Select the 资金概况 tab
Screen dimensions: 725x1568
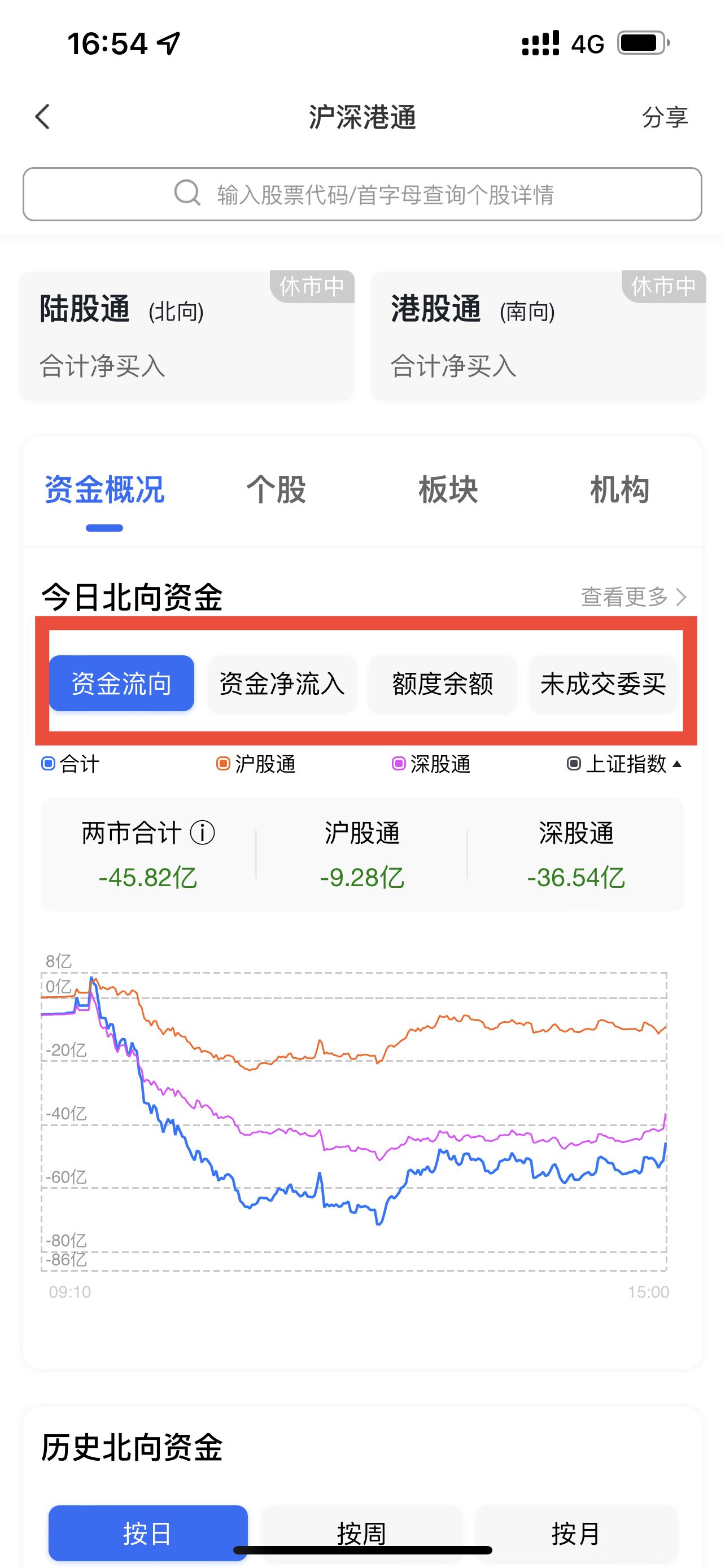(x=104, y=490)
